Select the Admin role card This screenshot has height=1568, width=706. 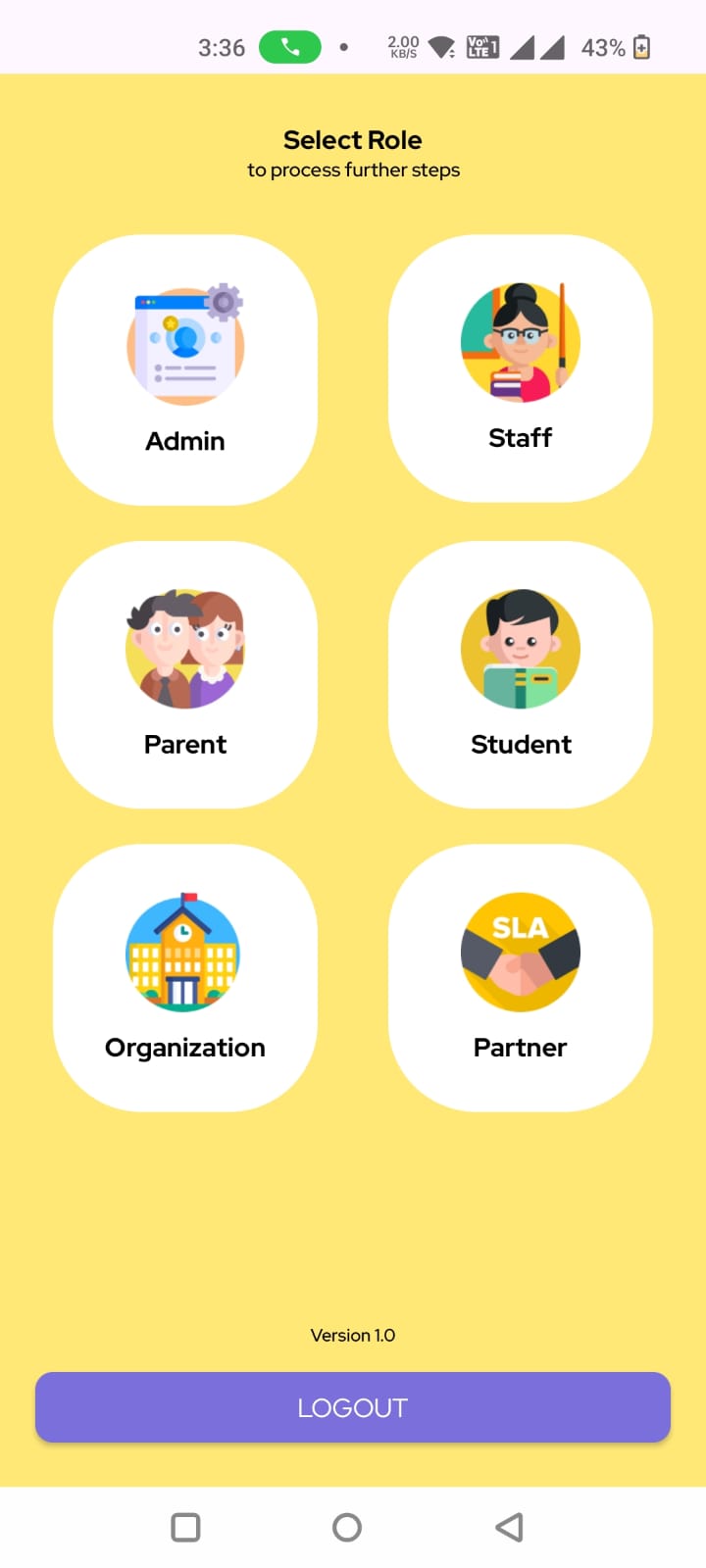click(x=185, y=370)
